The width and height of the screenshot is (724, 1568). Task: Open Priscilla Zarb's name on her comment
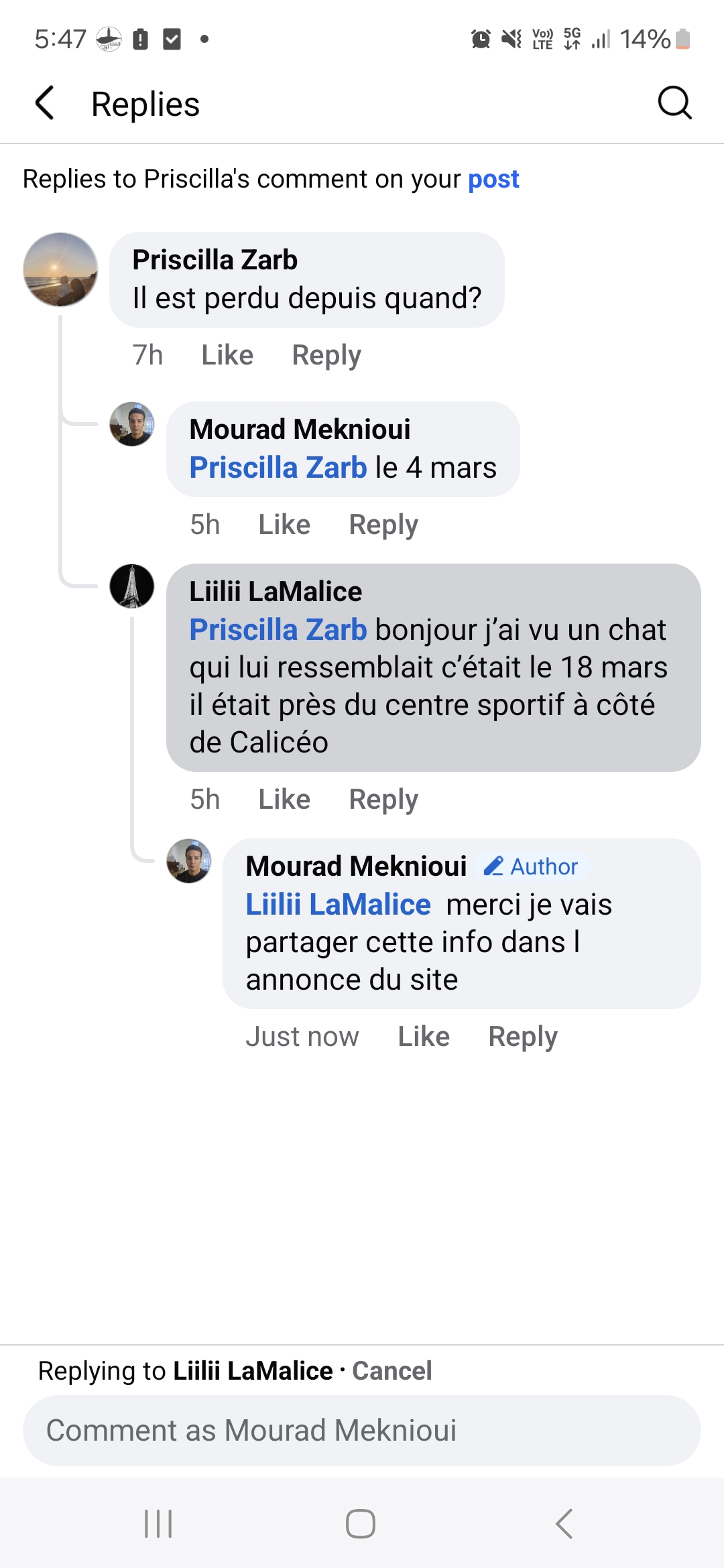(215, 260)
